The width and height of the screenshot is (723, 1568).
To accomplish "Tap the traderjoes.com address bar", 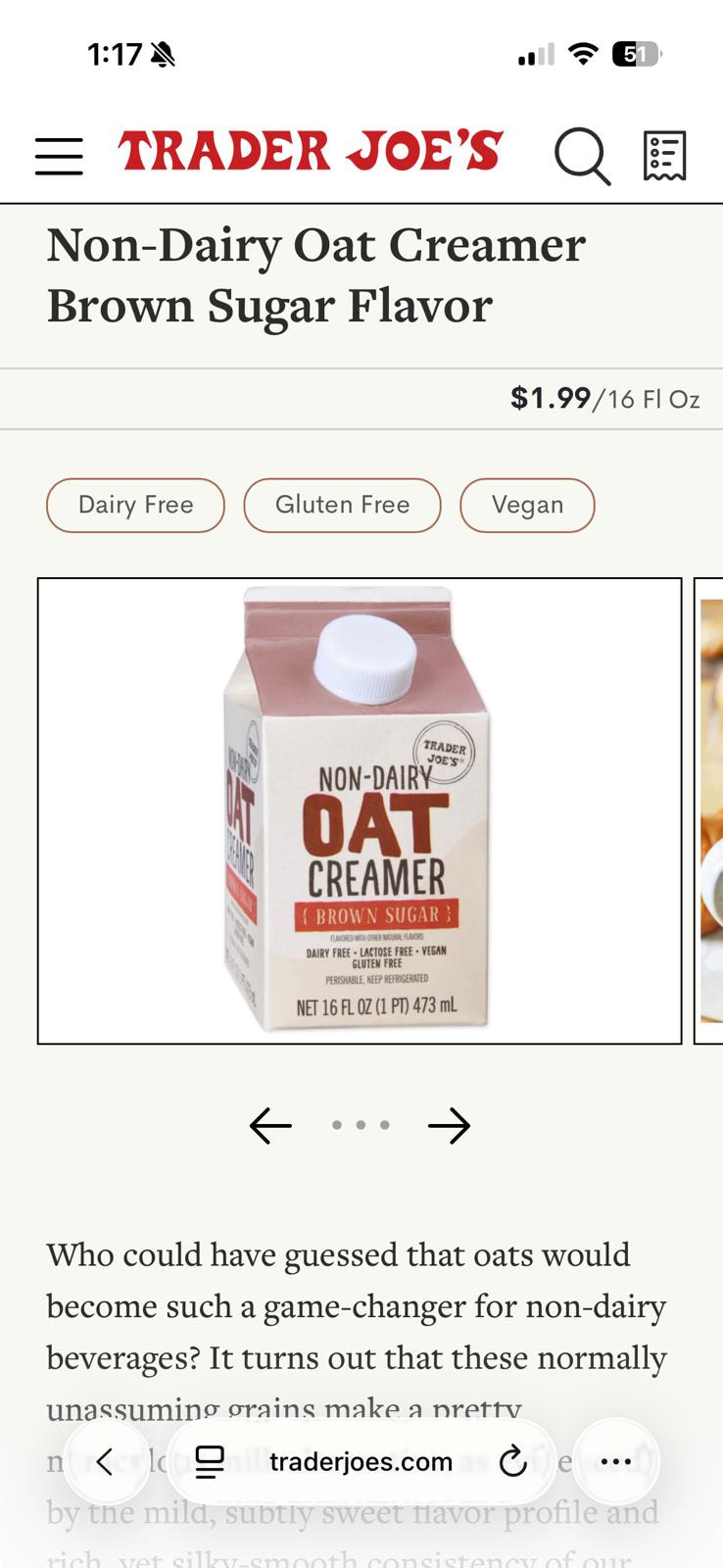I will pyautogui.click(x=361, y=1462).
